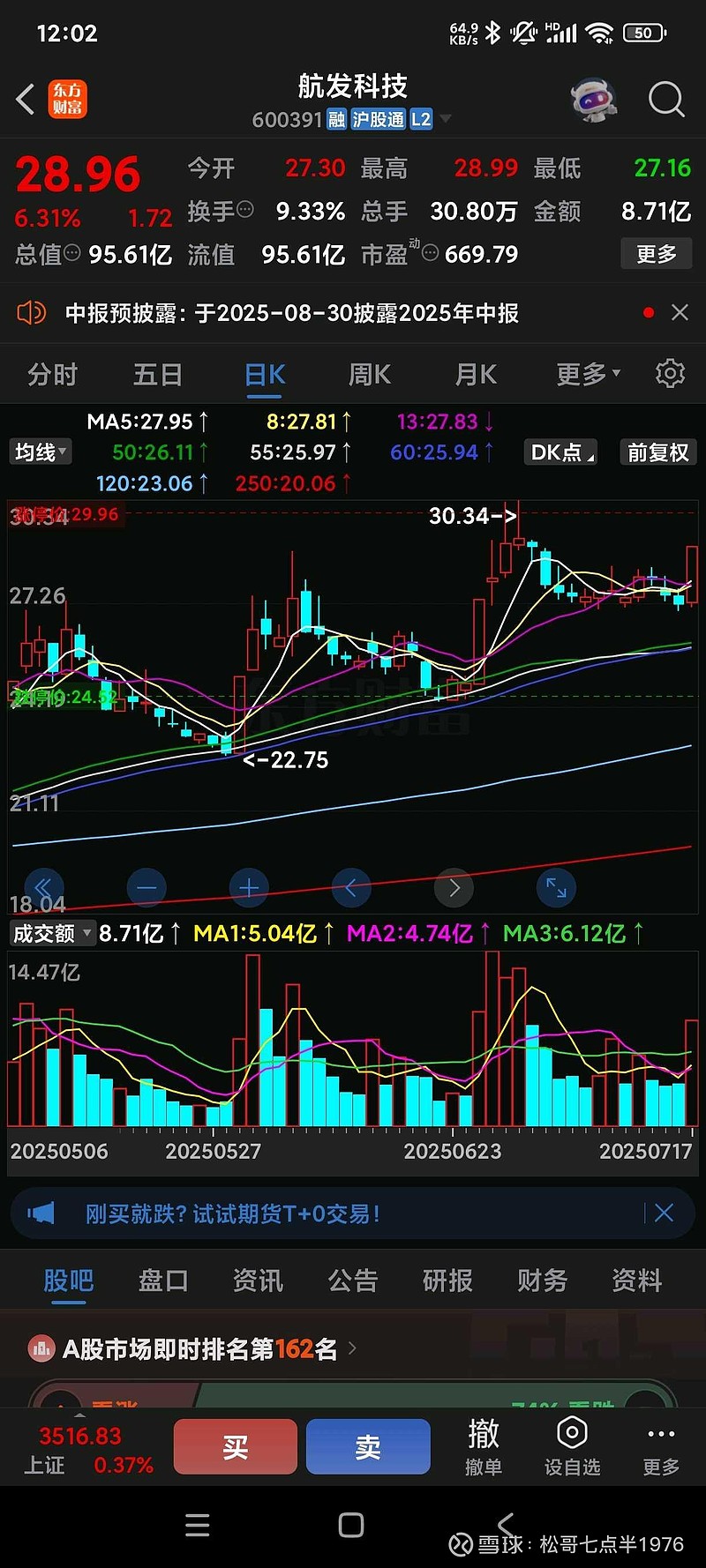Select the 月K chart tab
Viewport: 706px width, 1568px height.
pos(476,375)
